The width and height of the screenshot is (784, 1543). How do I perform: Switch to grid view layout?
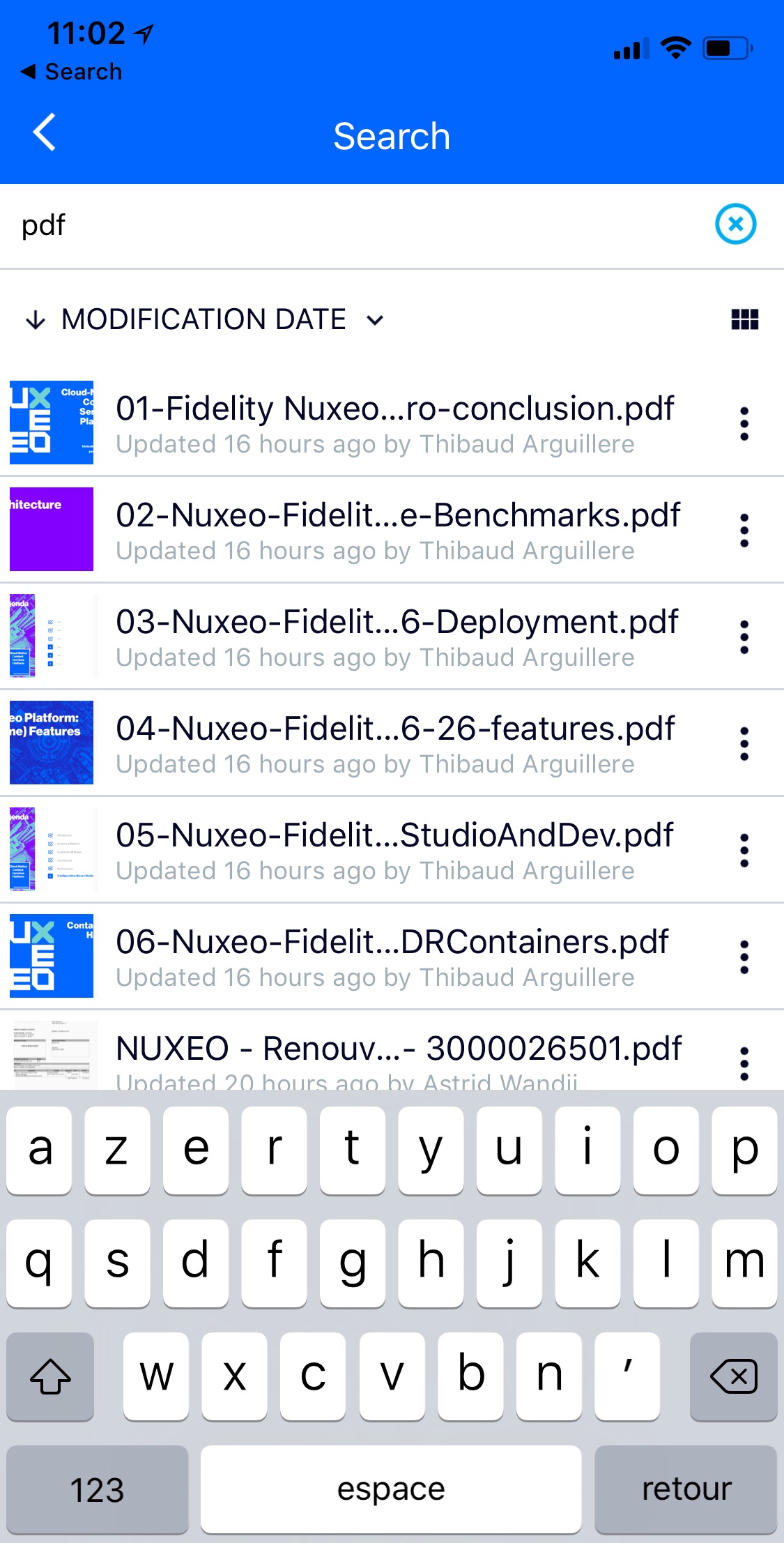pyautogui.click(x=744, y=319)
